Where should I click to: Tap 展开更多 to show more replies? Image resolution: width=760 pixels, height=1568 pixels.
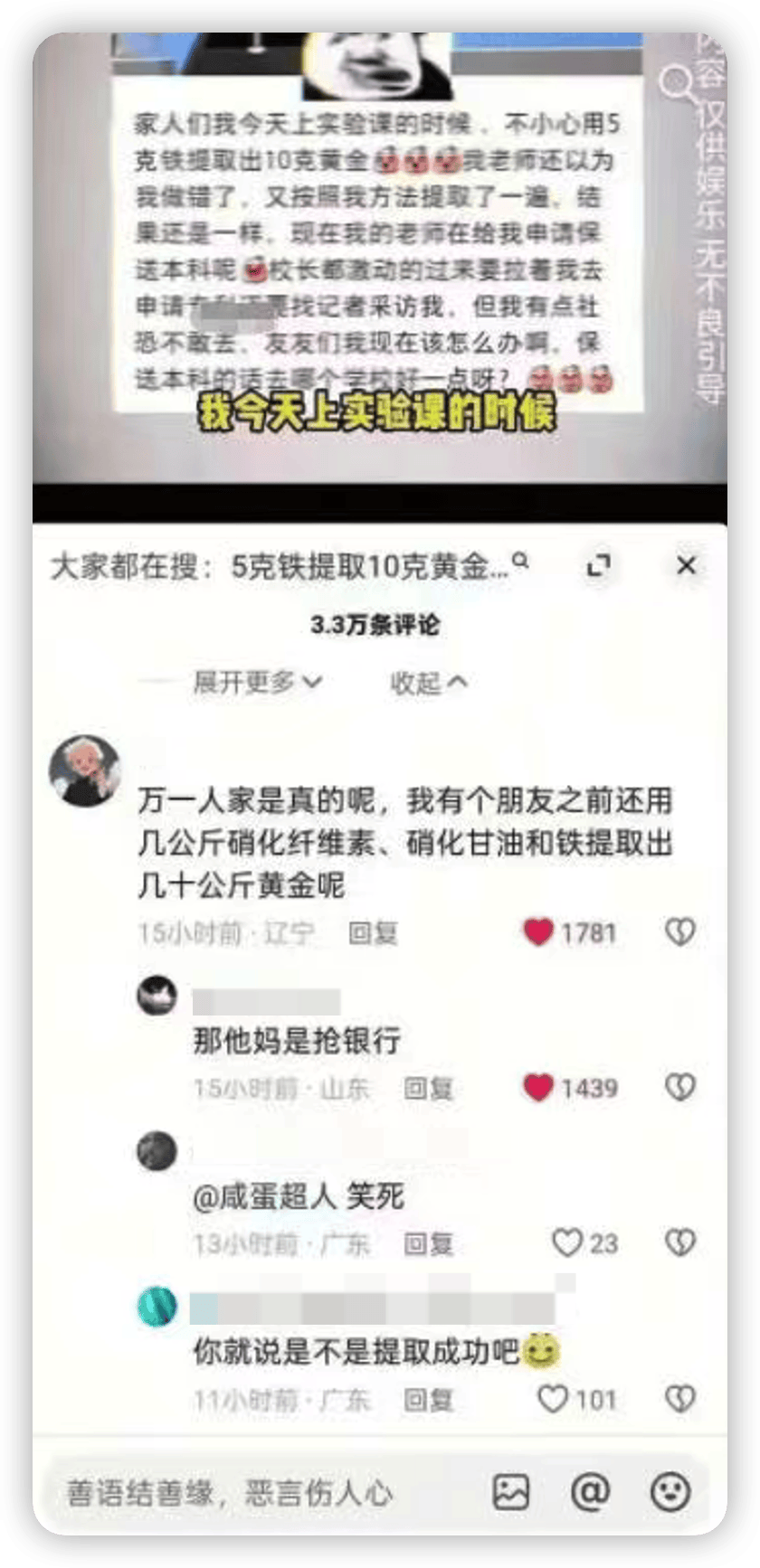tap(257, 682)
